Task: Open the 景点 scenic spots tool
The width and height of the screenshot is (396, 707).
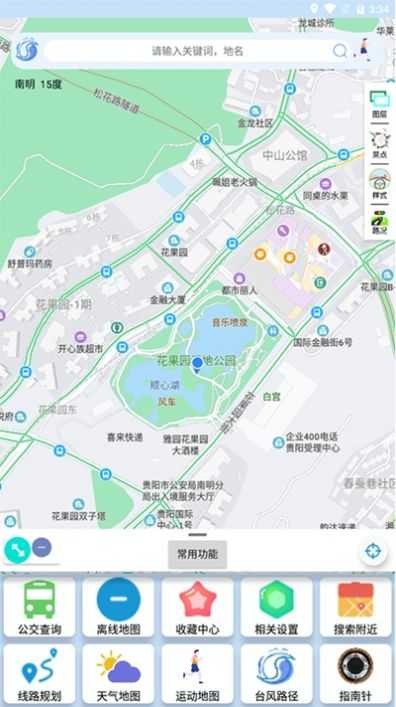Action: [380, 144]
